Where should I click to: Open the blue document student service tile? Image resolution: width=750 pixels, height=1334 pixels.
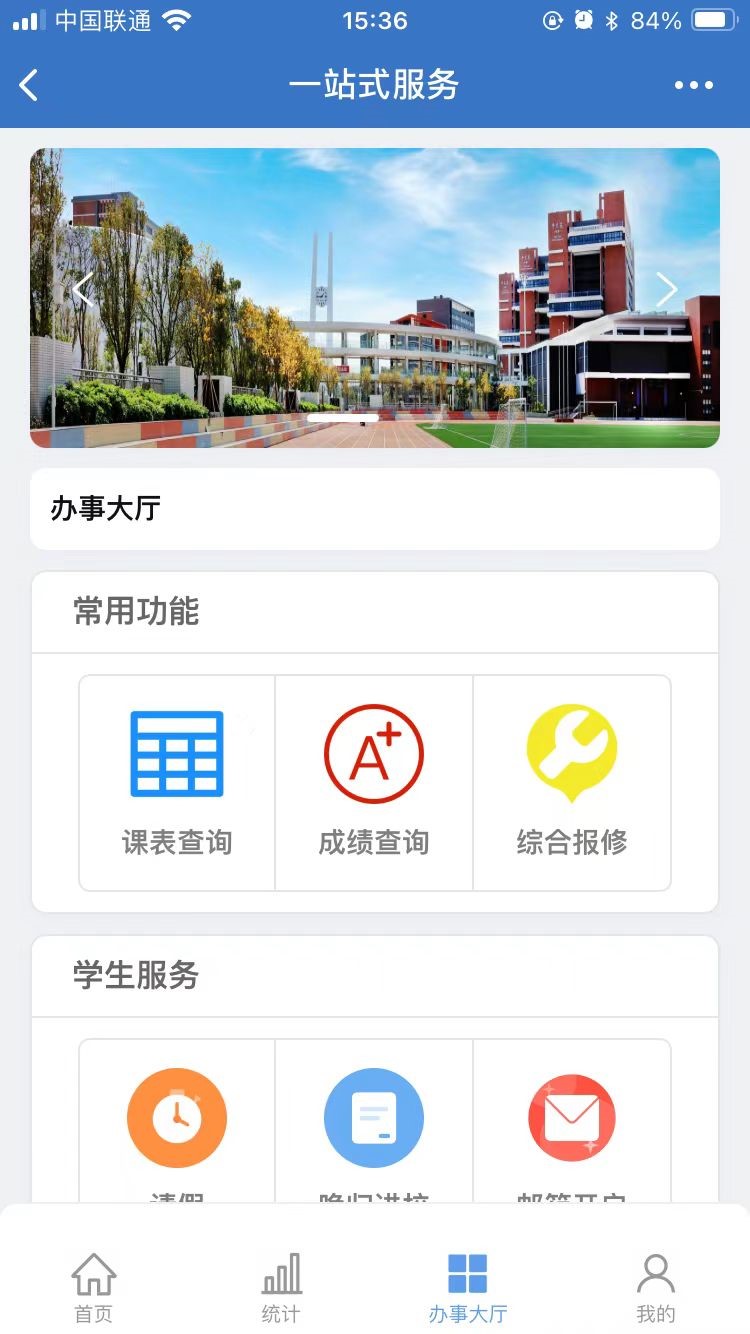pos(374,1120)
